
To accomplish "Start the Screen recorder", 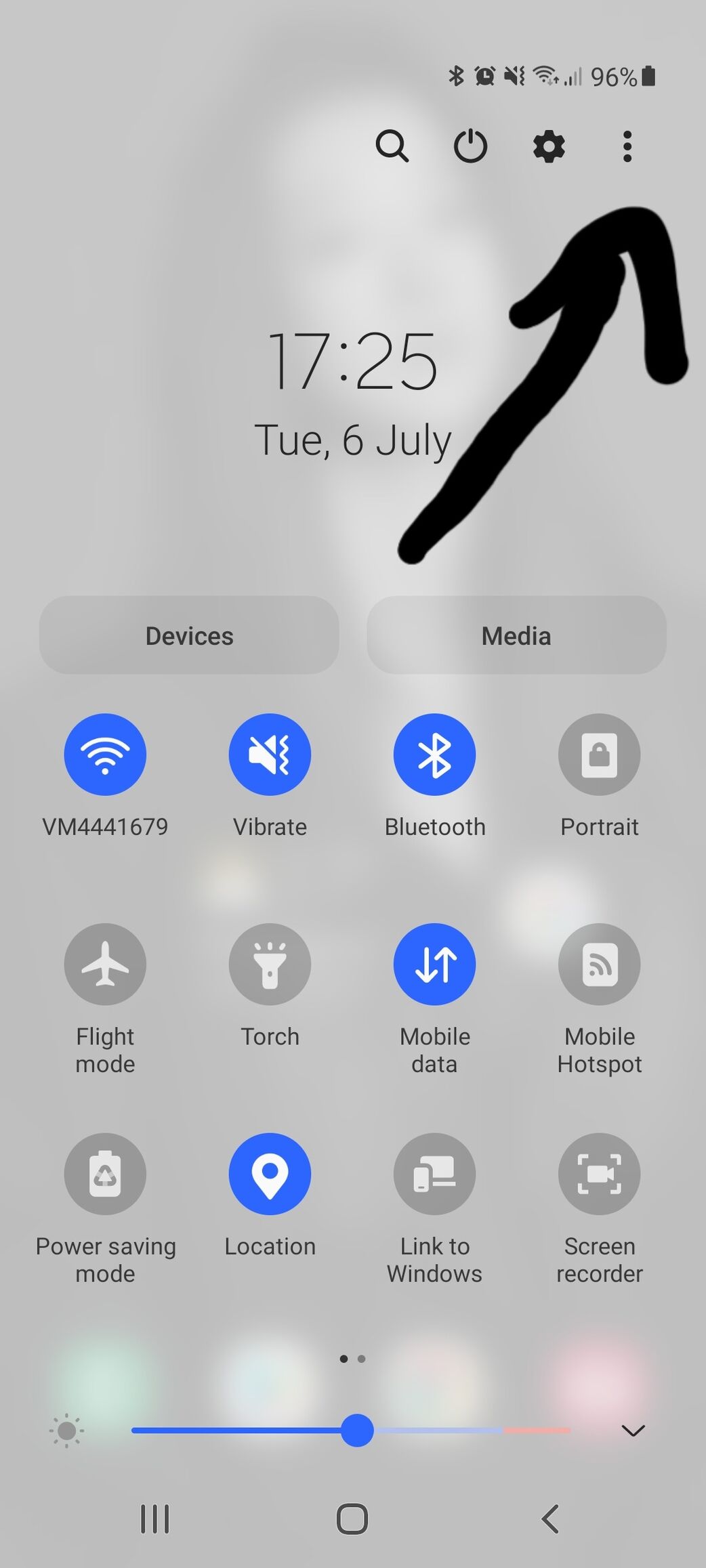I will [599, 1174].
